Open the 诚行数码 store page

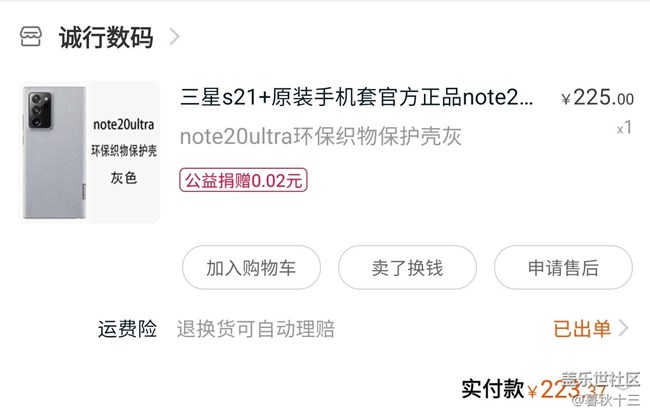coord(105,38)
